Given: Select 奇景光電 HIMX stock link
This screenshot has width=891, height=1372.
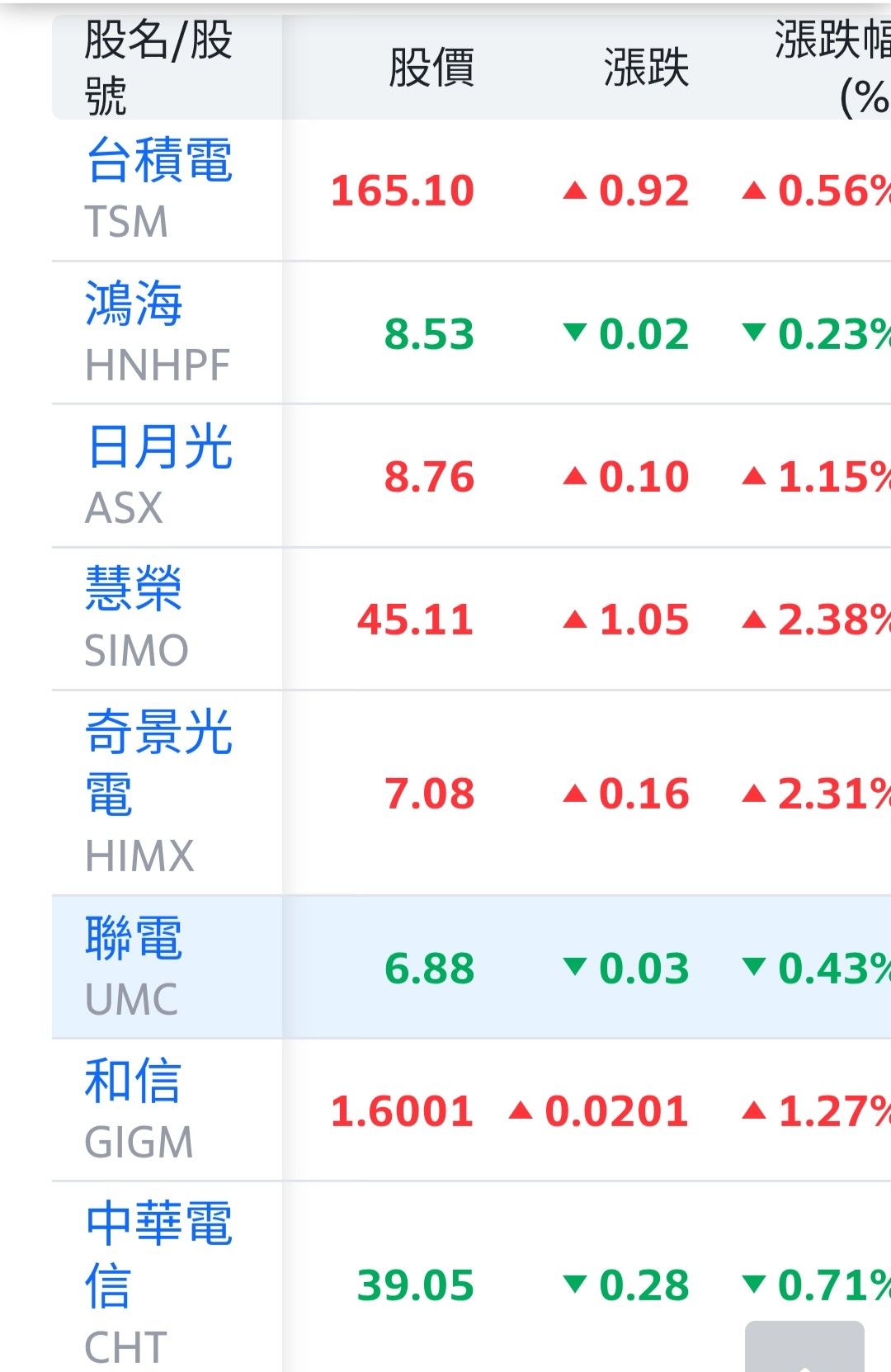Looking at the screenshot, I should 159,763.
